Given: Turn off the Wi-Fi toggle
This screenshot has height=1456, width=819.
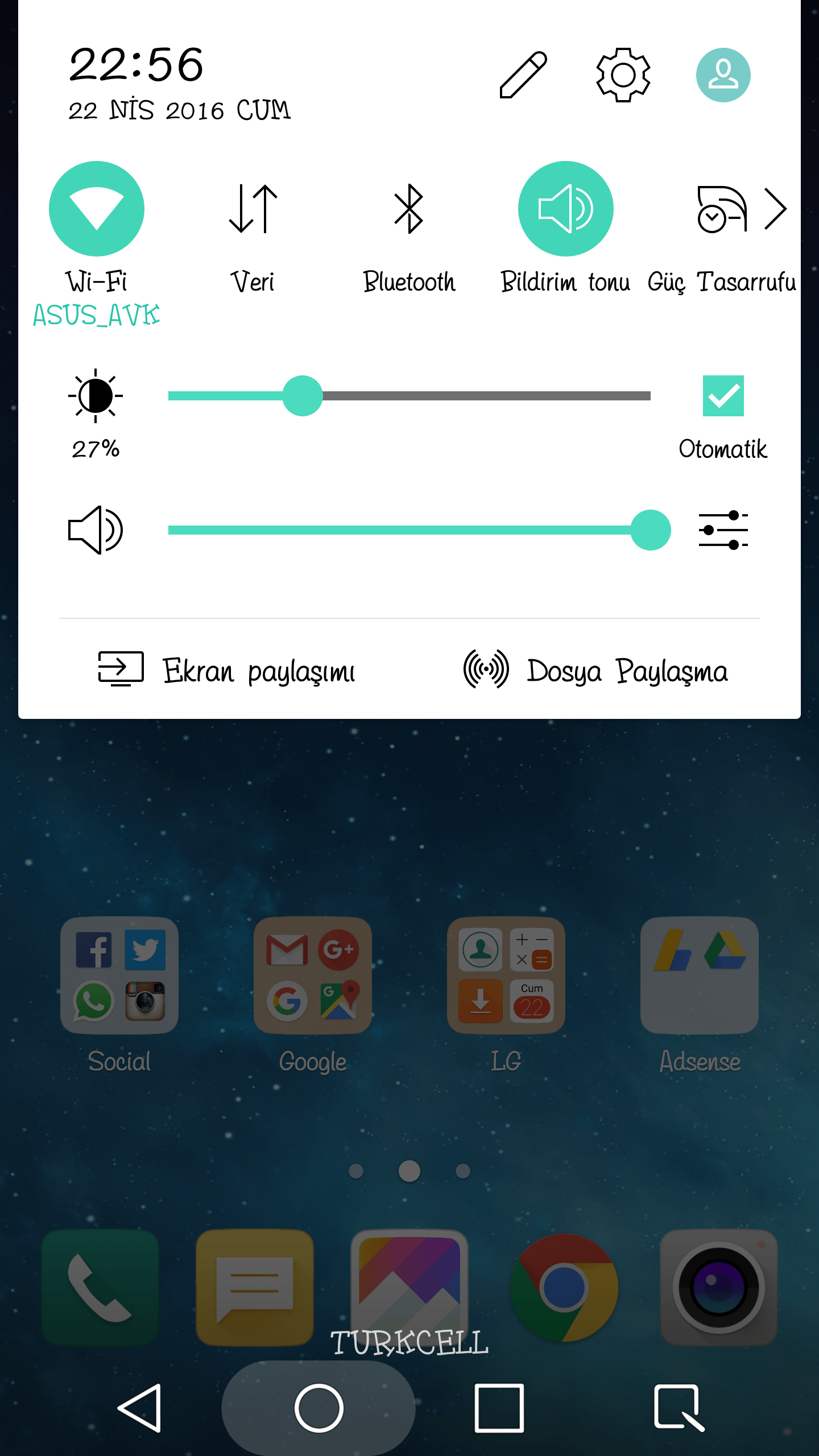Looking at the screenshot, I should pyautogui.click(x=97, y=209).
